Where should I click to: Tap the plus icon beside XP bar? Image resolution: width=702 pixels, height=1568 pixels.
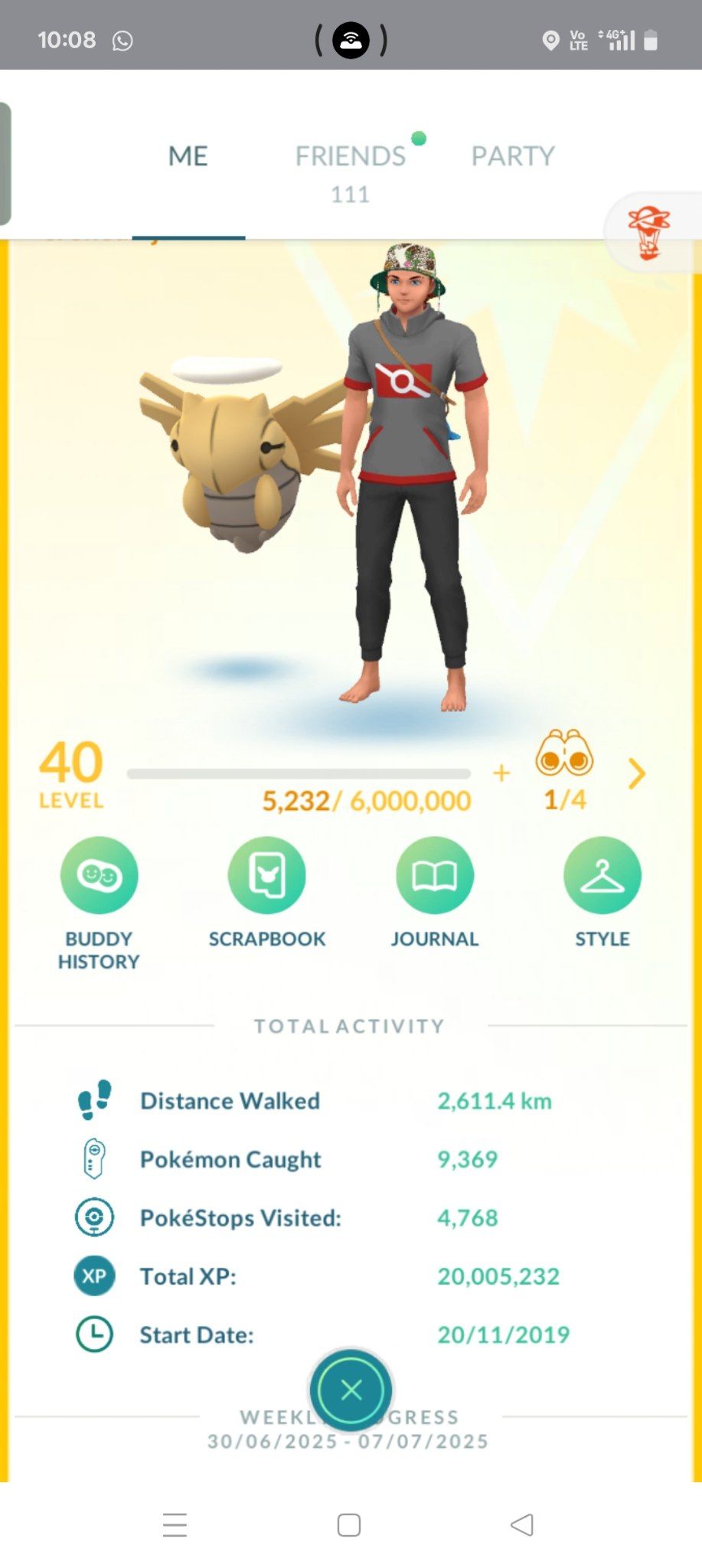501,773
